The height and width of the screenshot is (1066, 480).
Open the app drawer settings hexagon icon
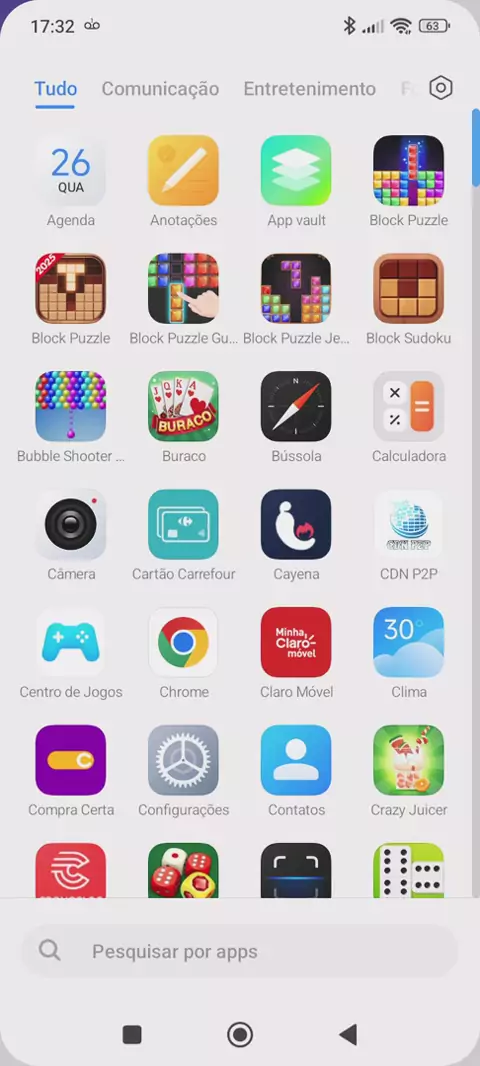[441, 88]
